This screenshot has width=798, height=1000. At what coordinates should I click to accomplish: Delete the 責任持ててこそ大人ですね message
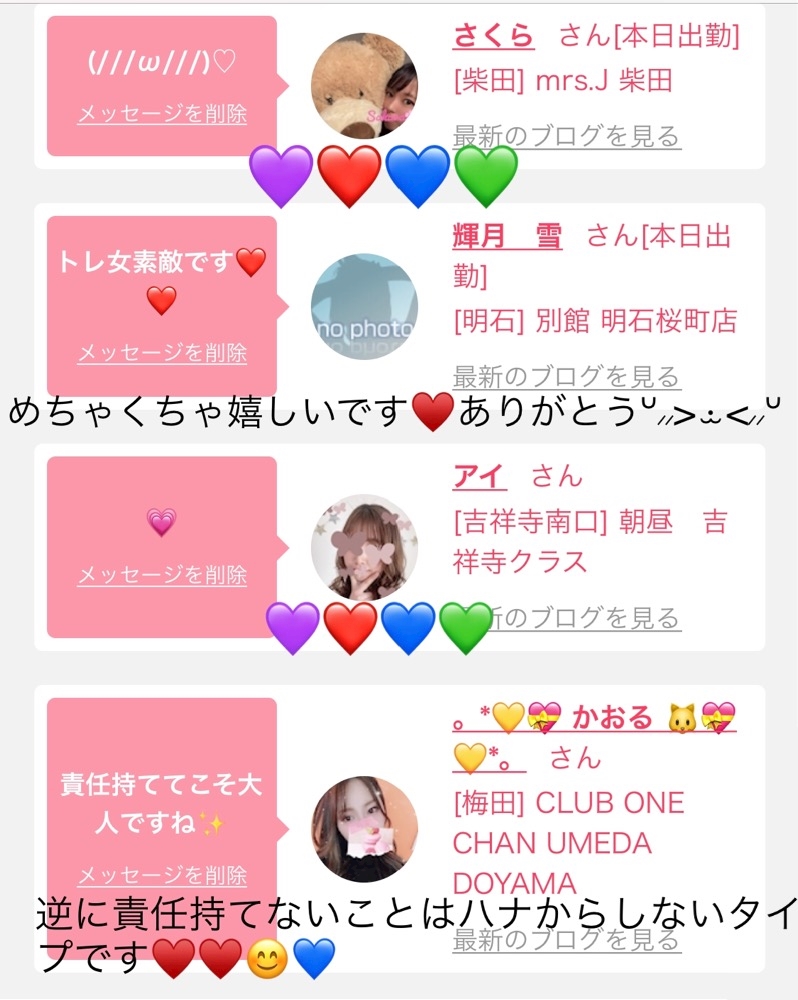click(162, 876)
